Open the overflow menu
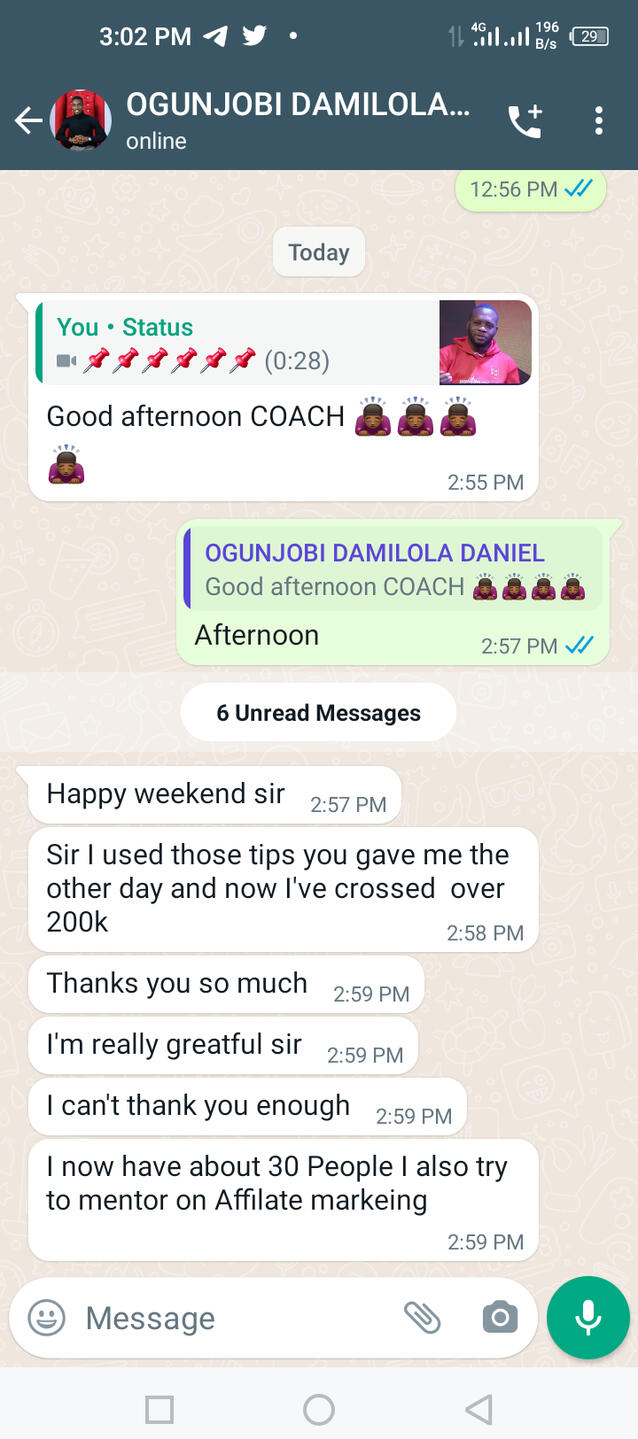 598,121
